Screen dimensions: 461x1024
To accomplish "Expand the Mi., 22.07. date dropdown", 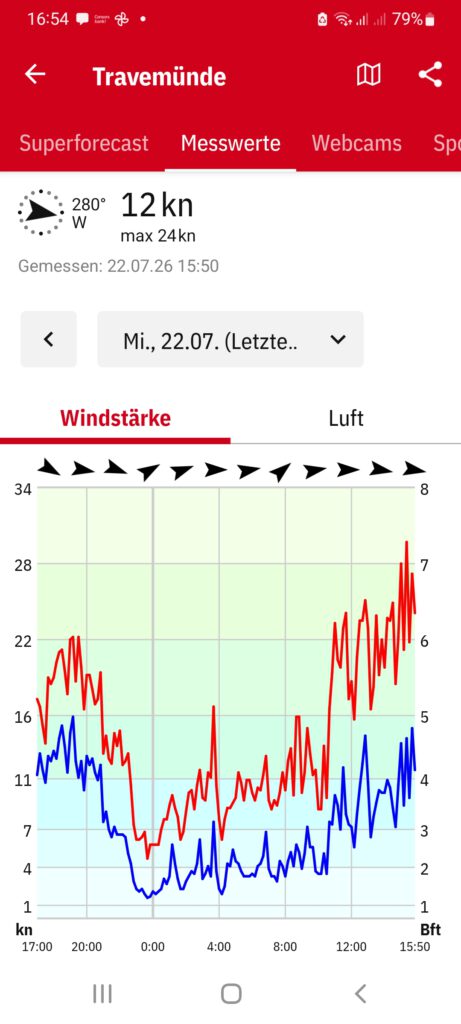I will click(x=230, y=339).
